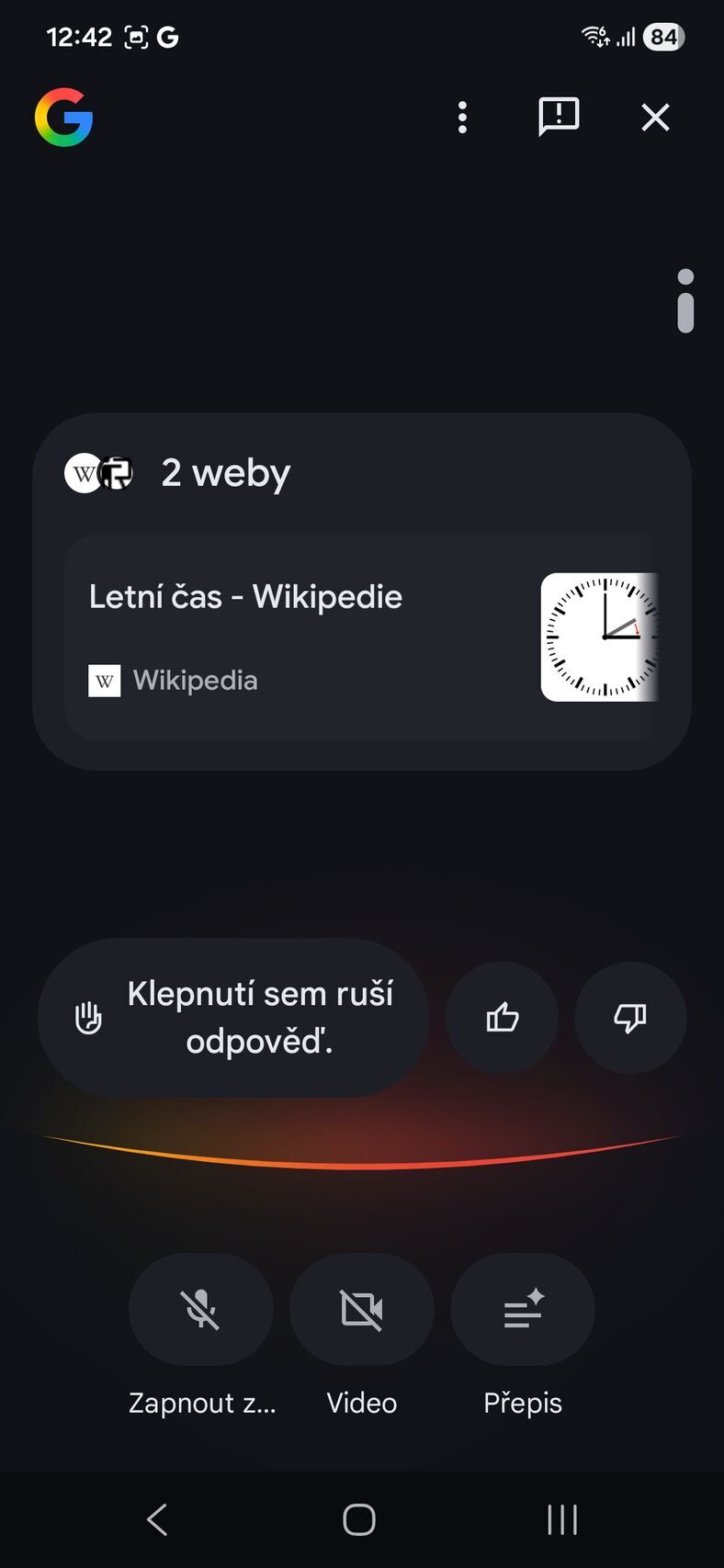The height and width of the screenshot is (1568, 724).
Task: Open the feedback report icon
Action: coord(558,117)
